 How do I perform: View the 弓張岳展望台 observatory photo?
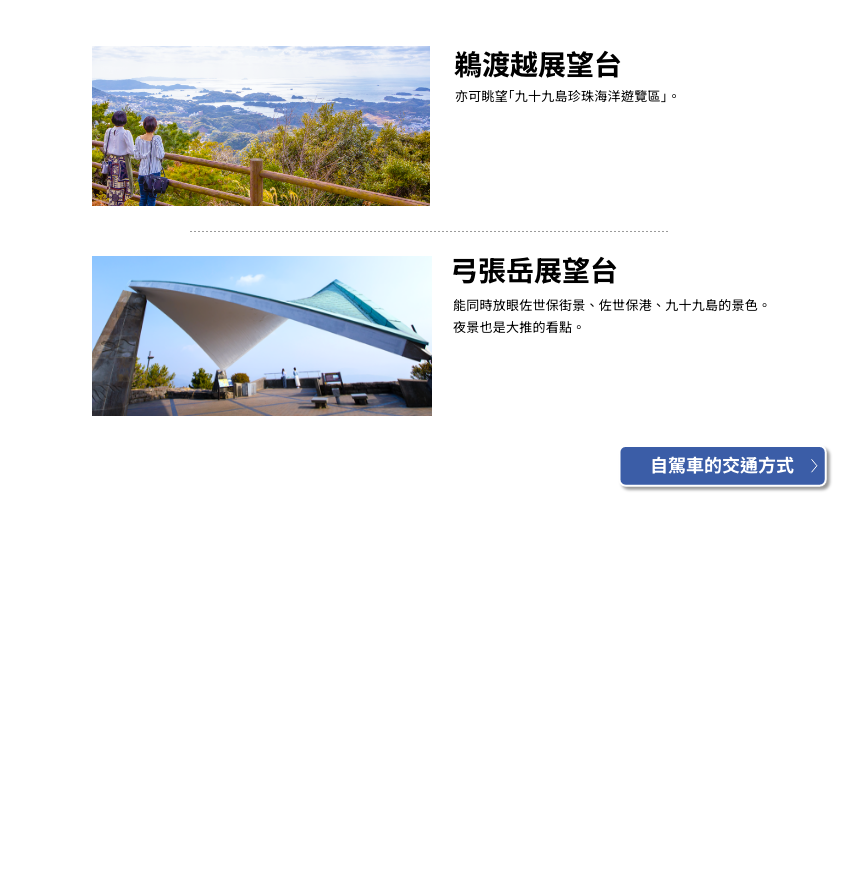click(261, 335)
